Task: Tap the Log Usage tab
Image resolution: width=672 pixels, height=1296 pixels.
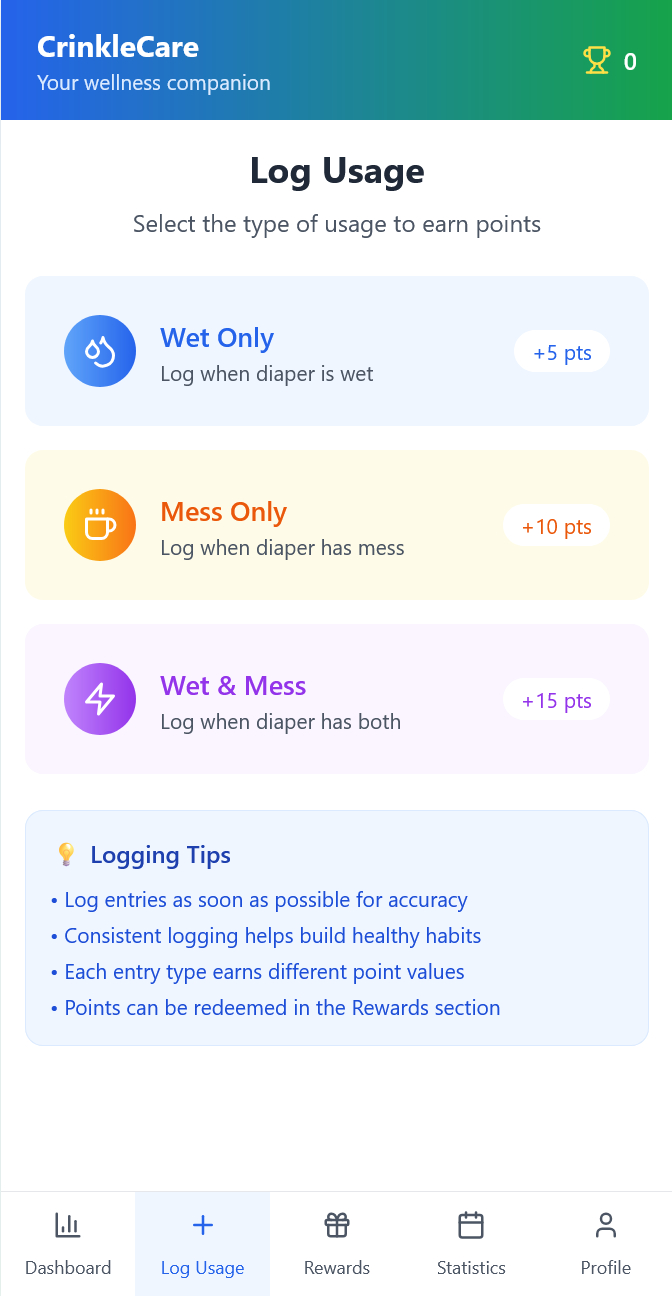Action: pyautogui.click(x=202, y=1243)
